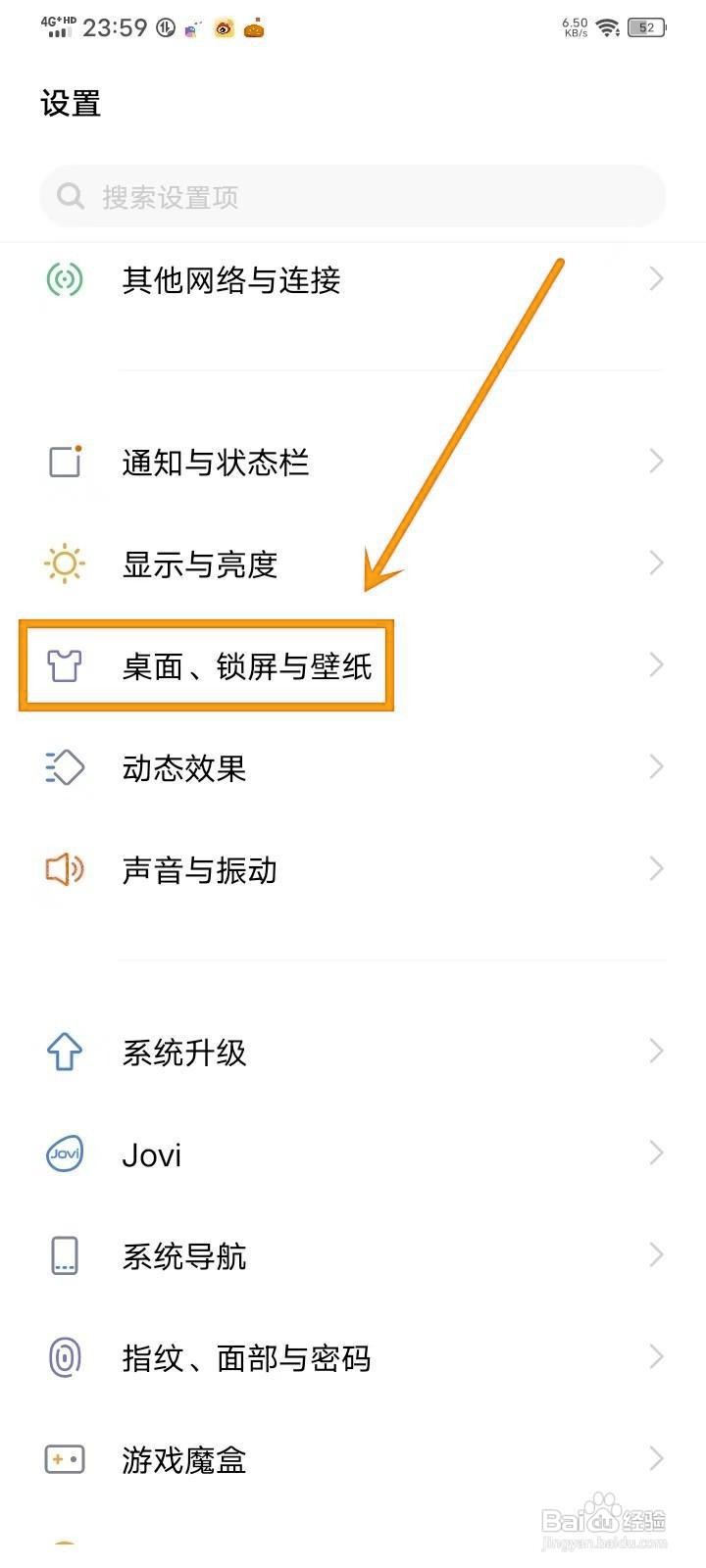The height and width of the screenshot is (1568, 706).
Task: Click the 桌面、锁屏与壁纸 shirt icon
Action: point(63,664)
